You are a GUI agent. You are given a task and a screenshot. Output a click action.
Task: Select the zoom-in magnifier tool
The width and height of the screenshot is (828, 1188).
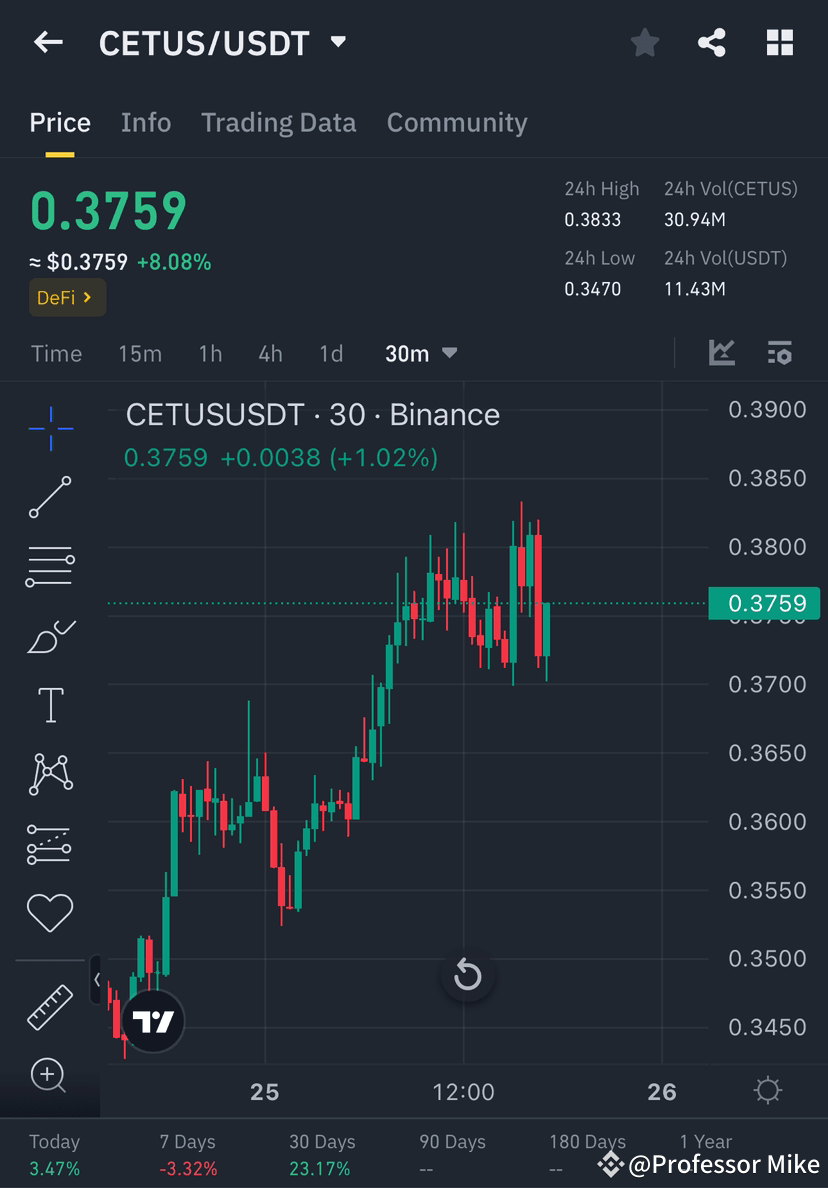click(x=49, y=1075)
